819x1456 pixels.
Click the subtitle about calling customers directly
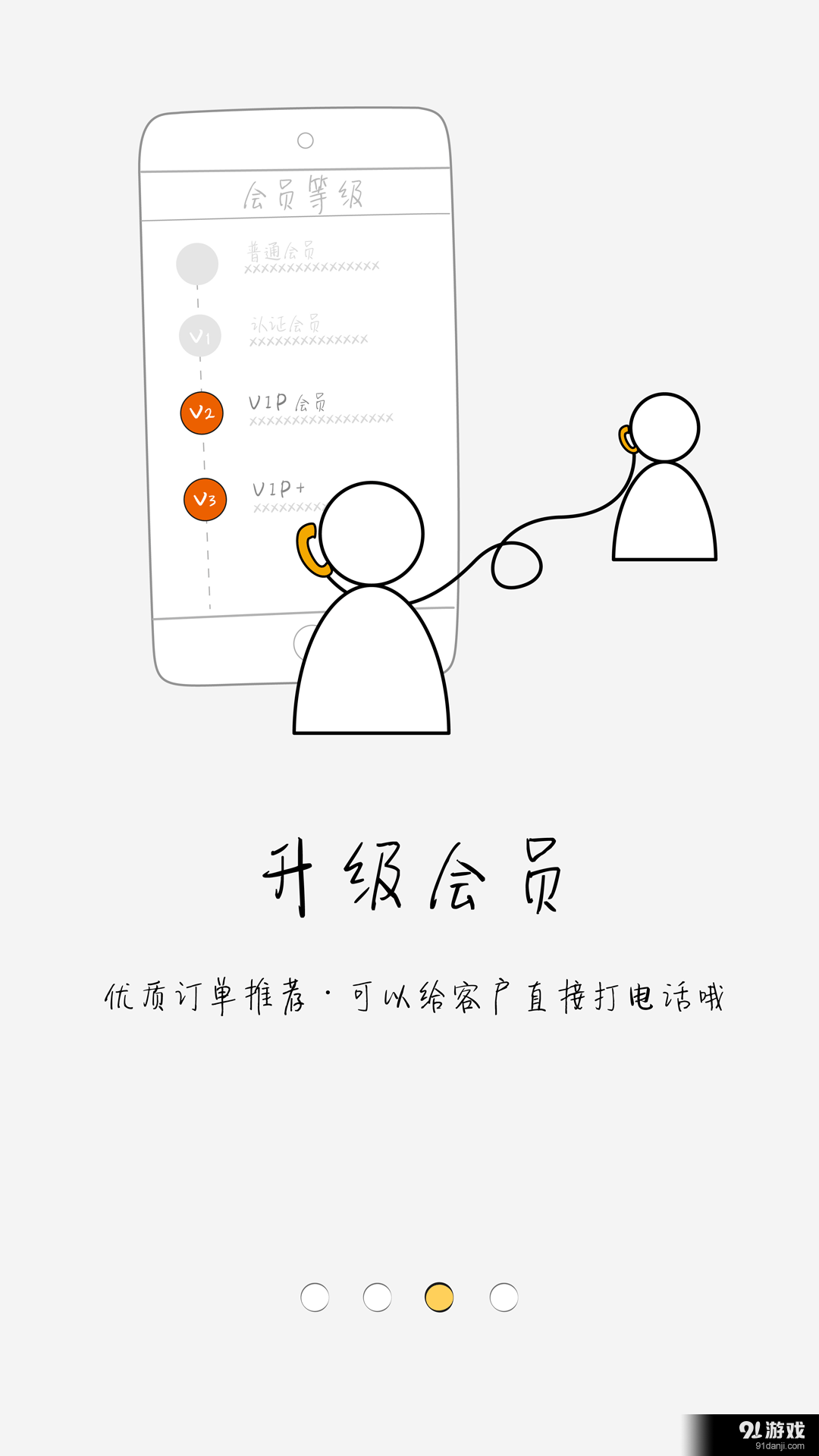pyautogui.click(x=416, y=997)
